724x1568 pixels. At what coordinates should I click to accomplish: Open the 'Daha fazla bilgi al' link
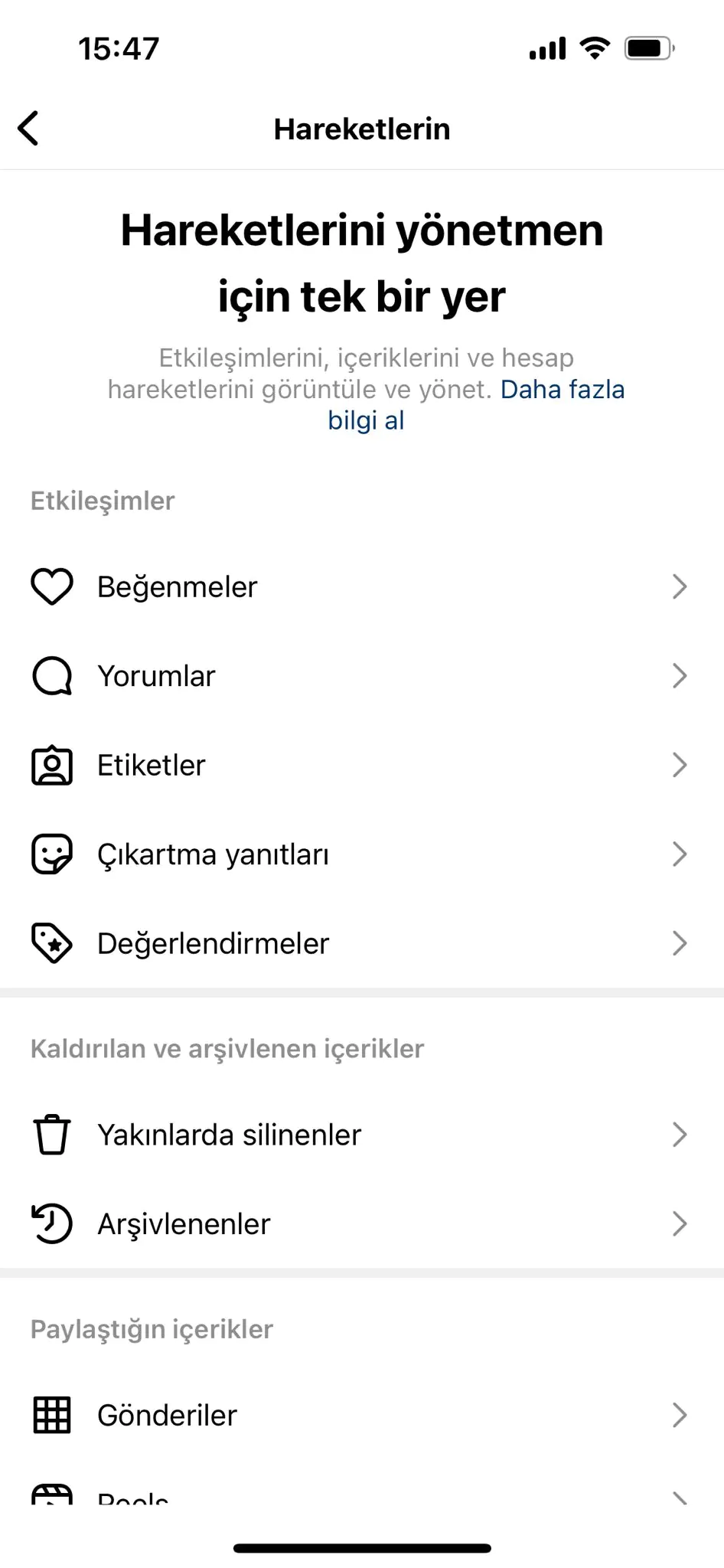point(561,390)
